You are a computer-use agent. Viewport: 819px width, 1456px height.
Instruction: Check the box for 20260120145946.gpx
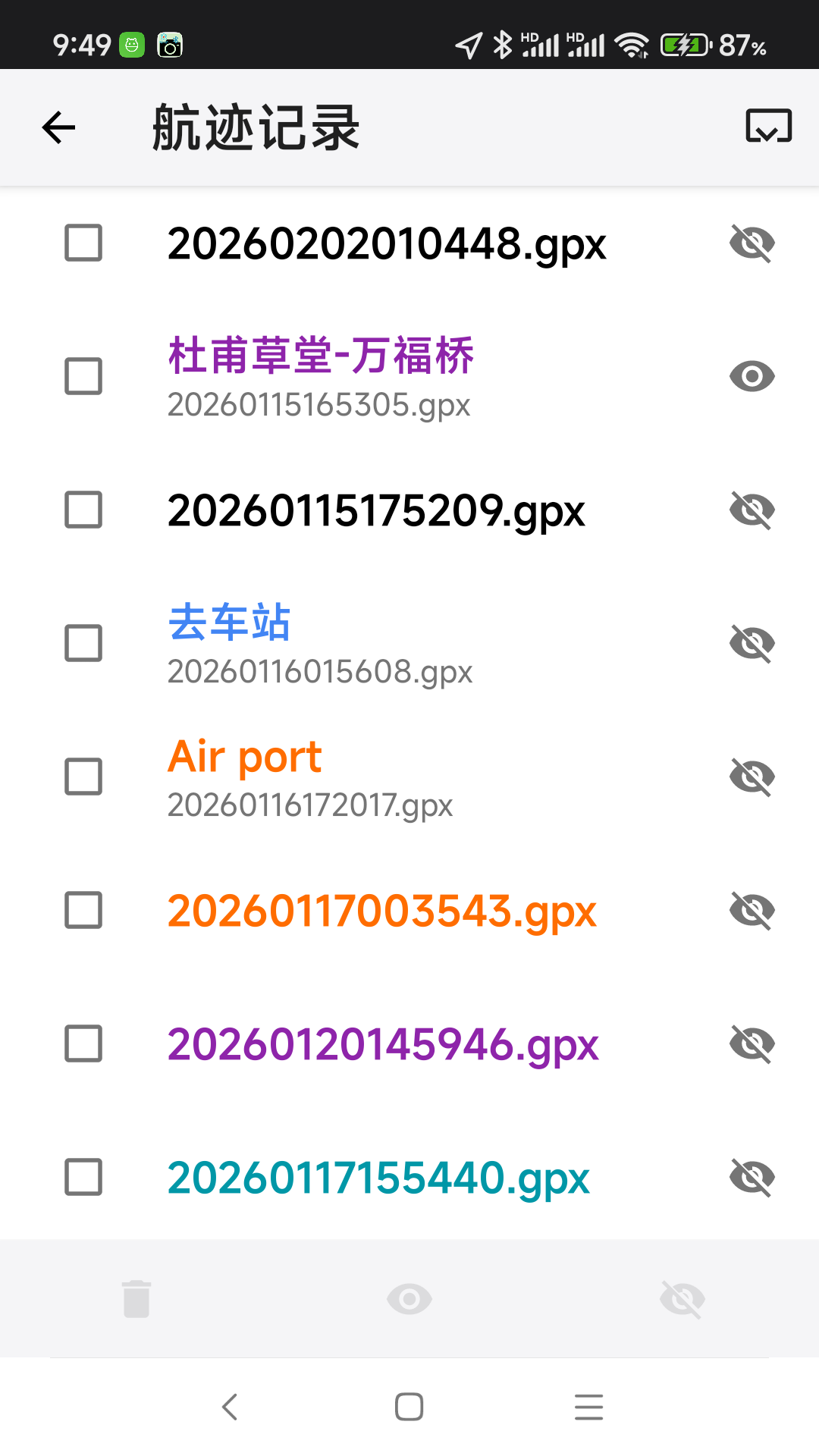tap(83, 1044)
